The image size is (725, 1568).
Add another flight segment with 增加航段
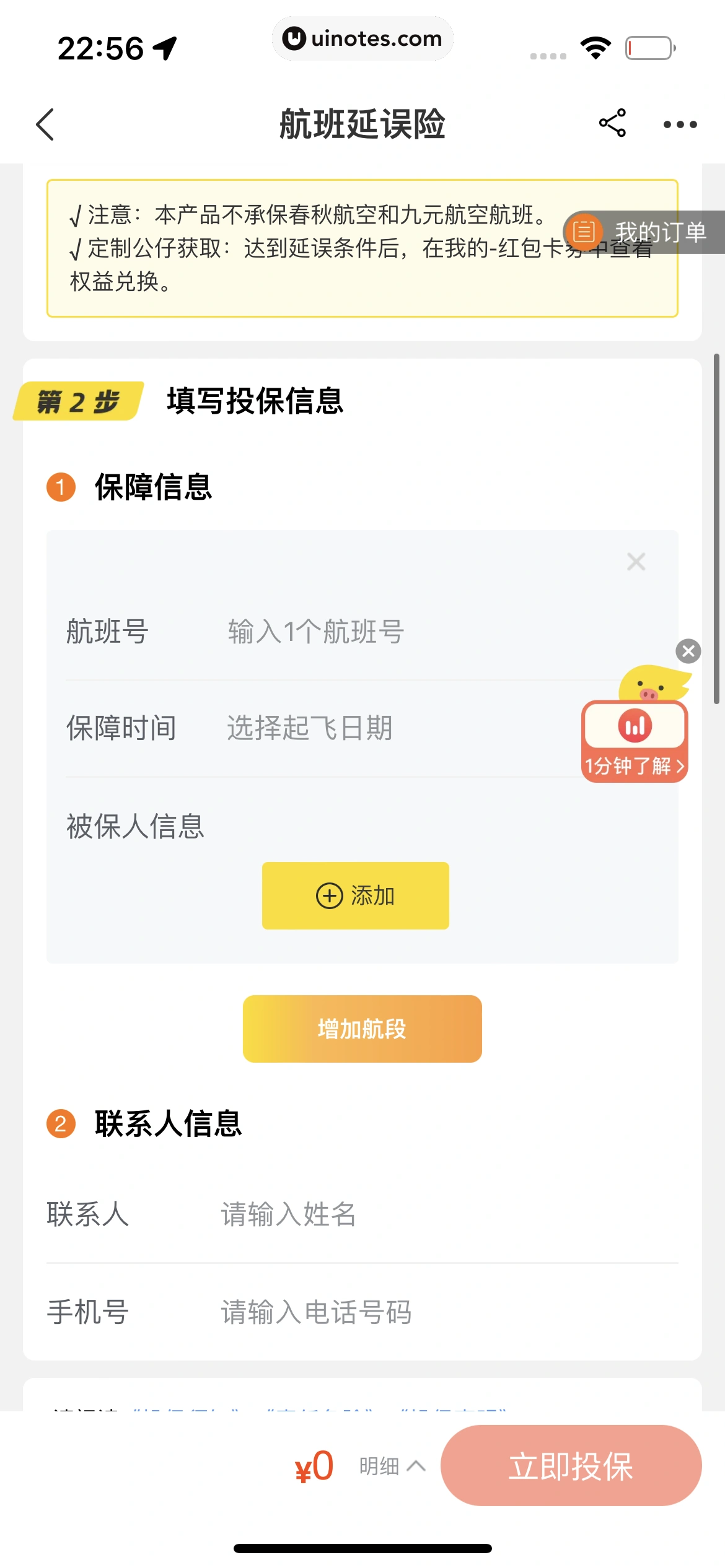[362, 1029]
